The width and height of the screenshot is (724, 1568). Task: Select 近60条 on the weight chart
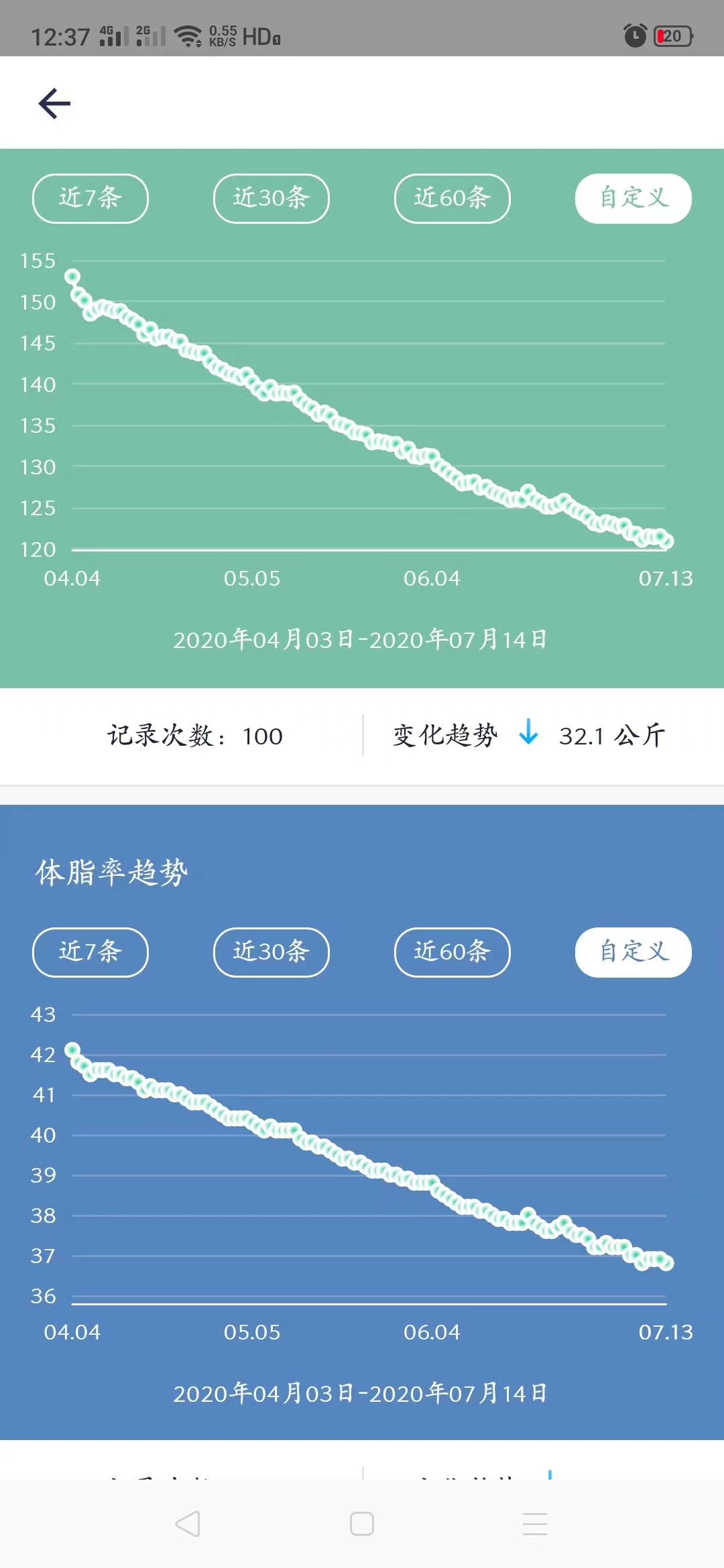coord(452,198)
